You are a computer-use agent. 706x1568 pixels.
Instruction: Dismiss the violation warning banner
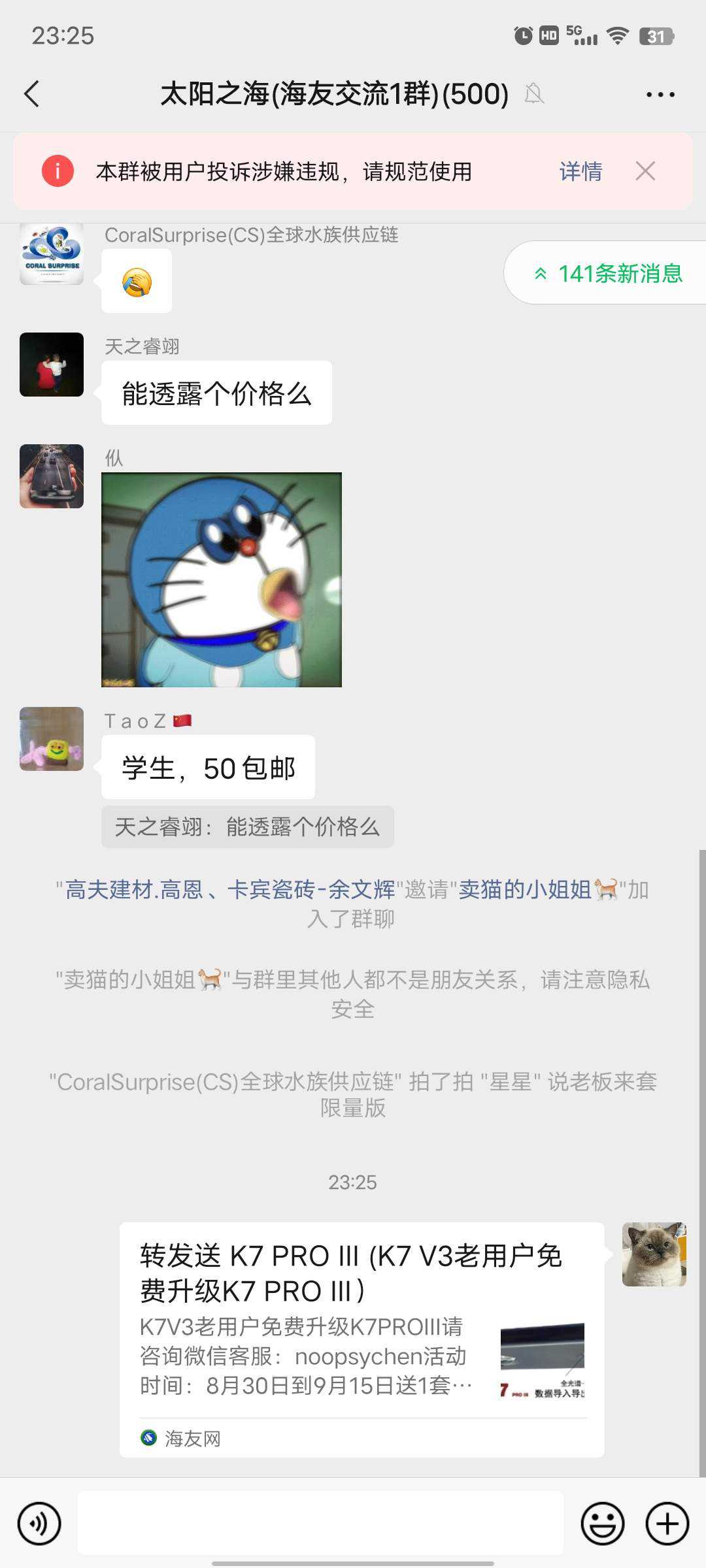point(645,171)
